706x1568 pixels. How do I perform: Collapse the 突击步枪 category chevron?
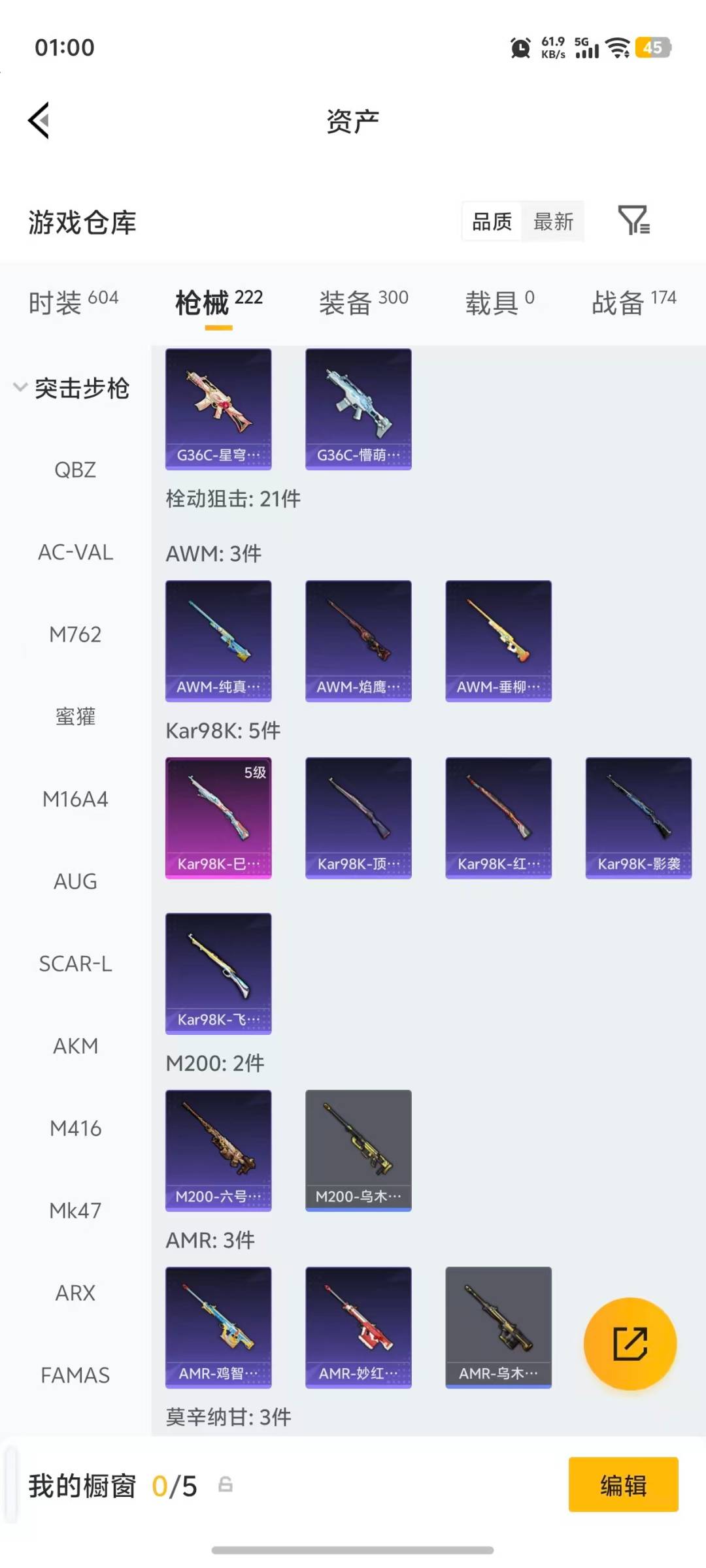(20, 387)
